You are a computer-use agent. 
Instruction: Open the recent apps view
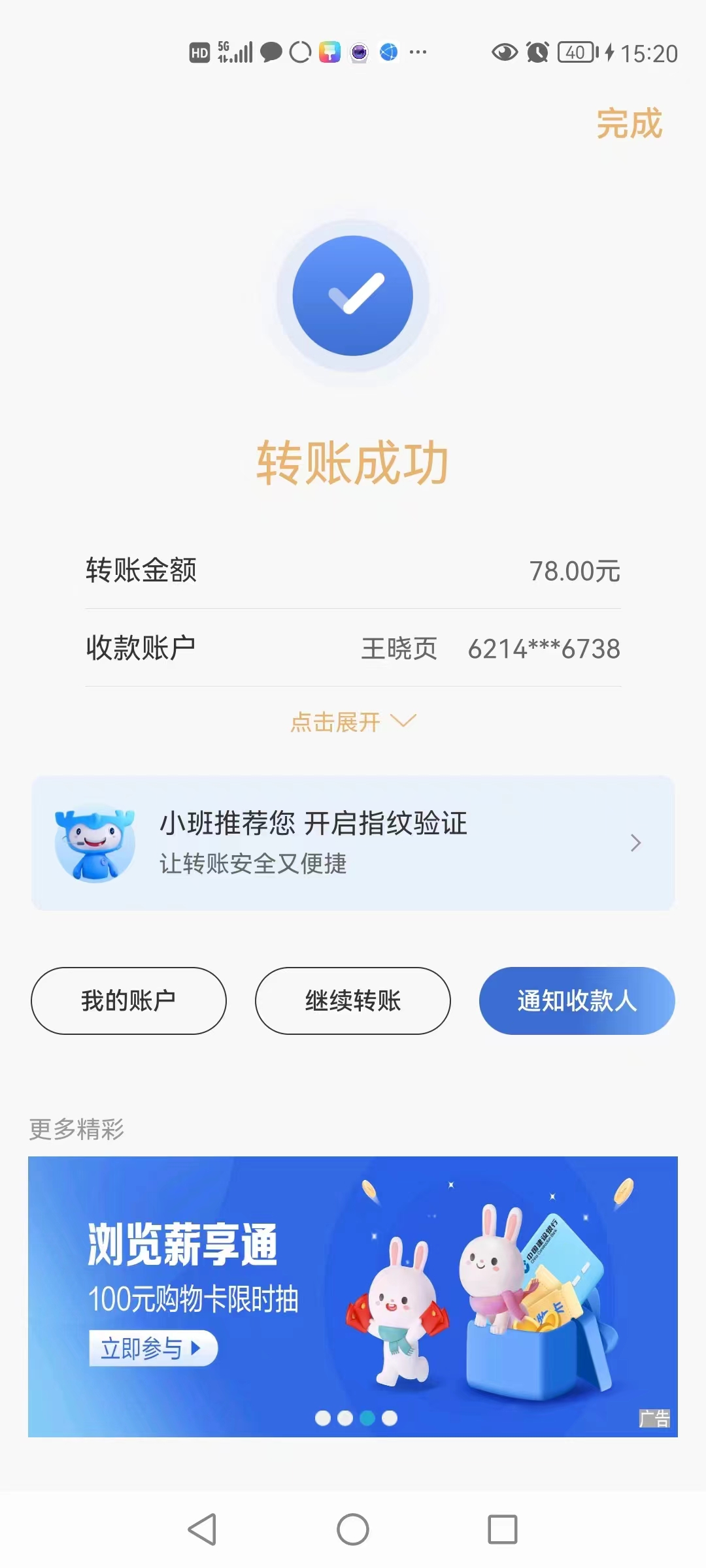503,1529
